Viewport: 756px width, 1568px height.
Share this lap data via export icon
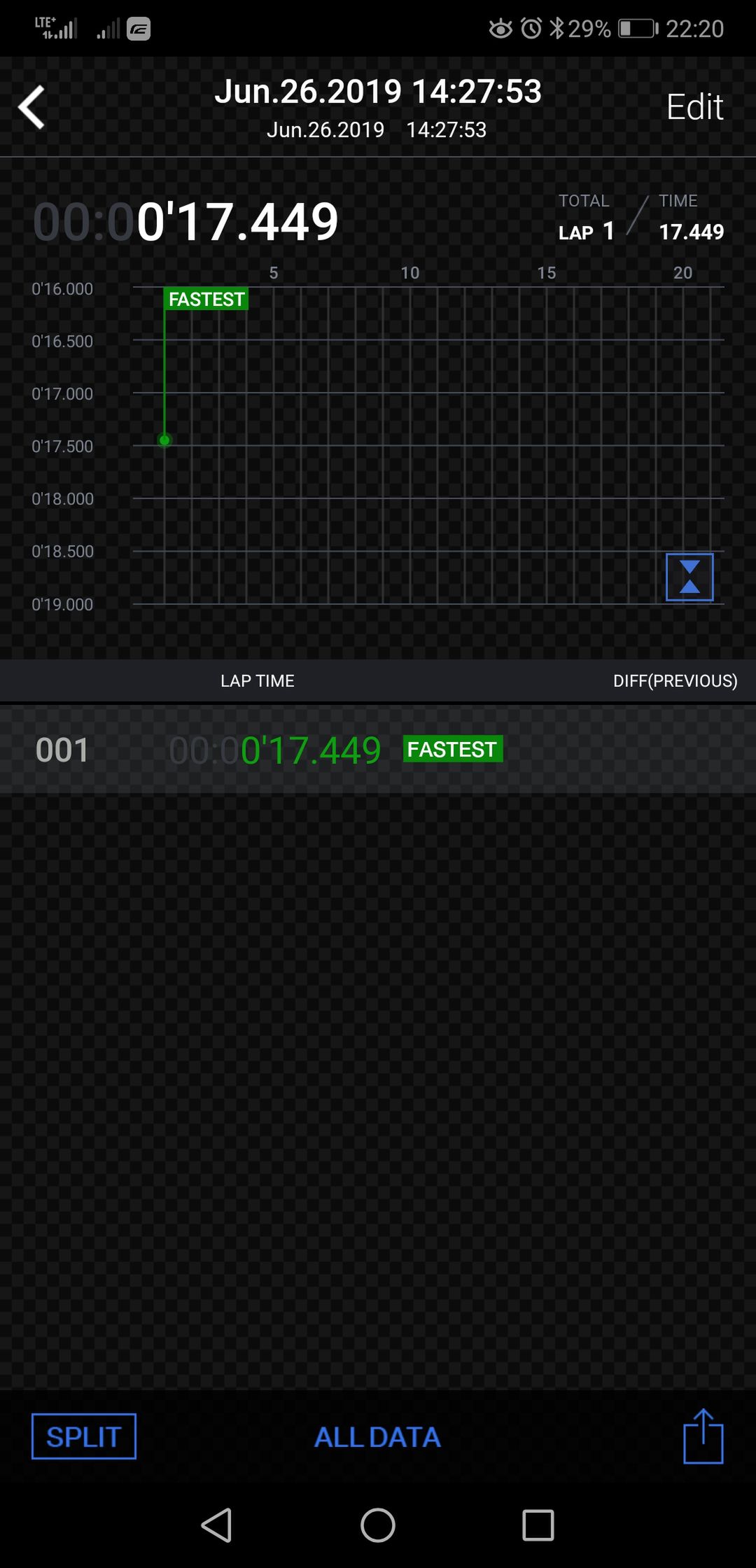click(703, 1436)
